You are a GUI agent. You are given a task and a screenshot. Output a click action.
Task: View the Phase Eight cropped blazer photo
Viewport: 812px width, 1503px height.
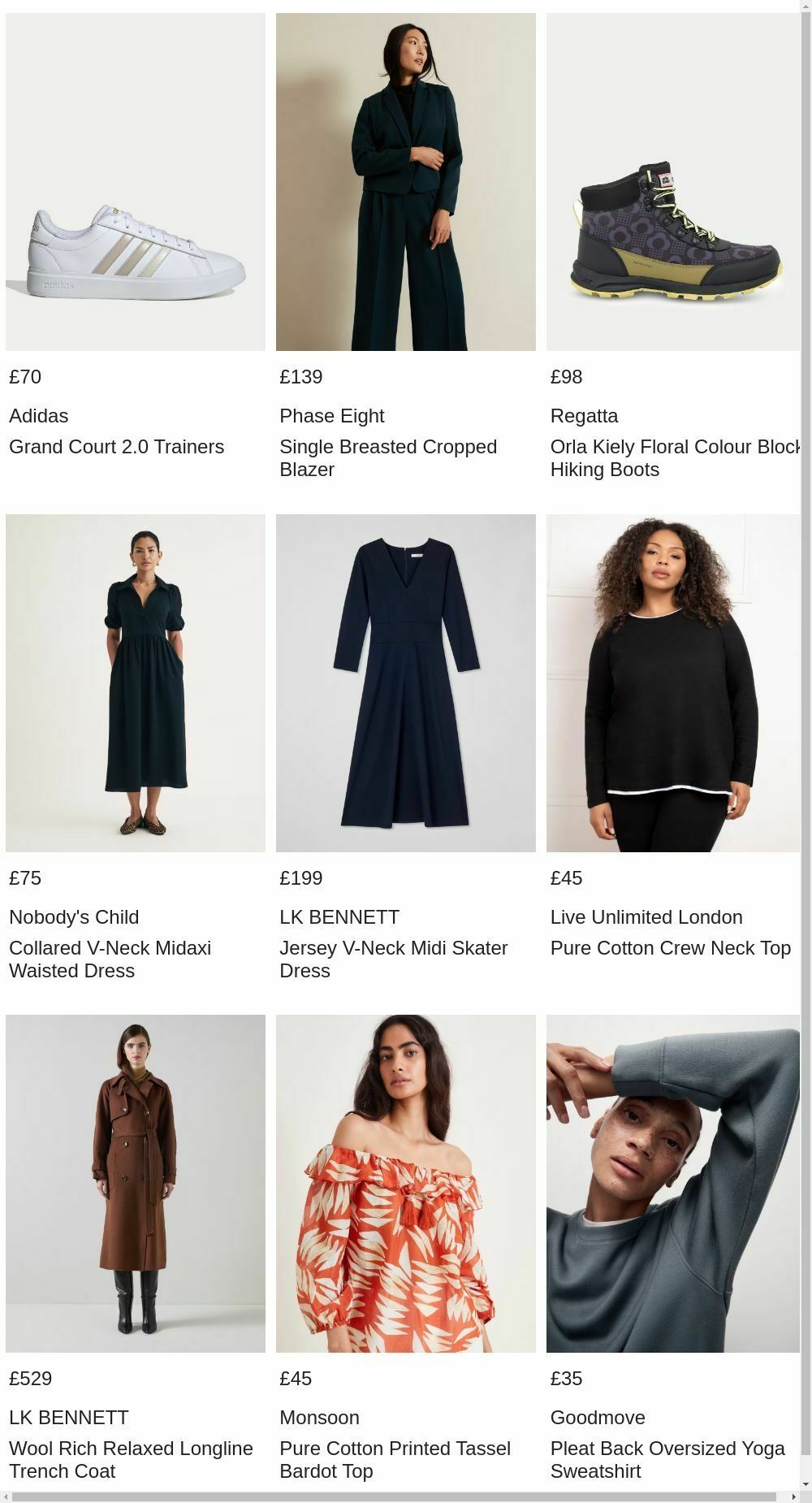tap(405, 180)
